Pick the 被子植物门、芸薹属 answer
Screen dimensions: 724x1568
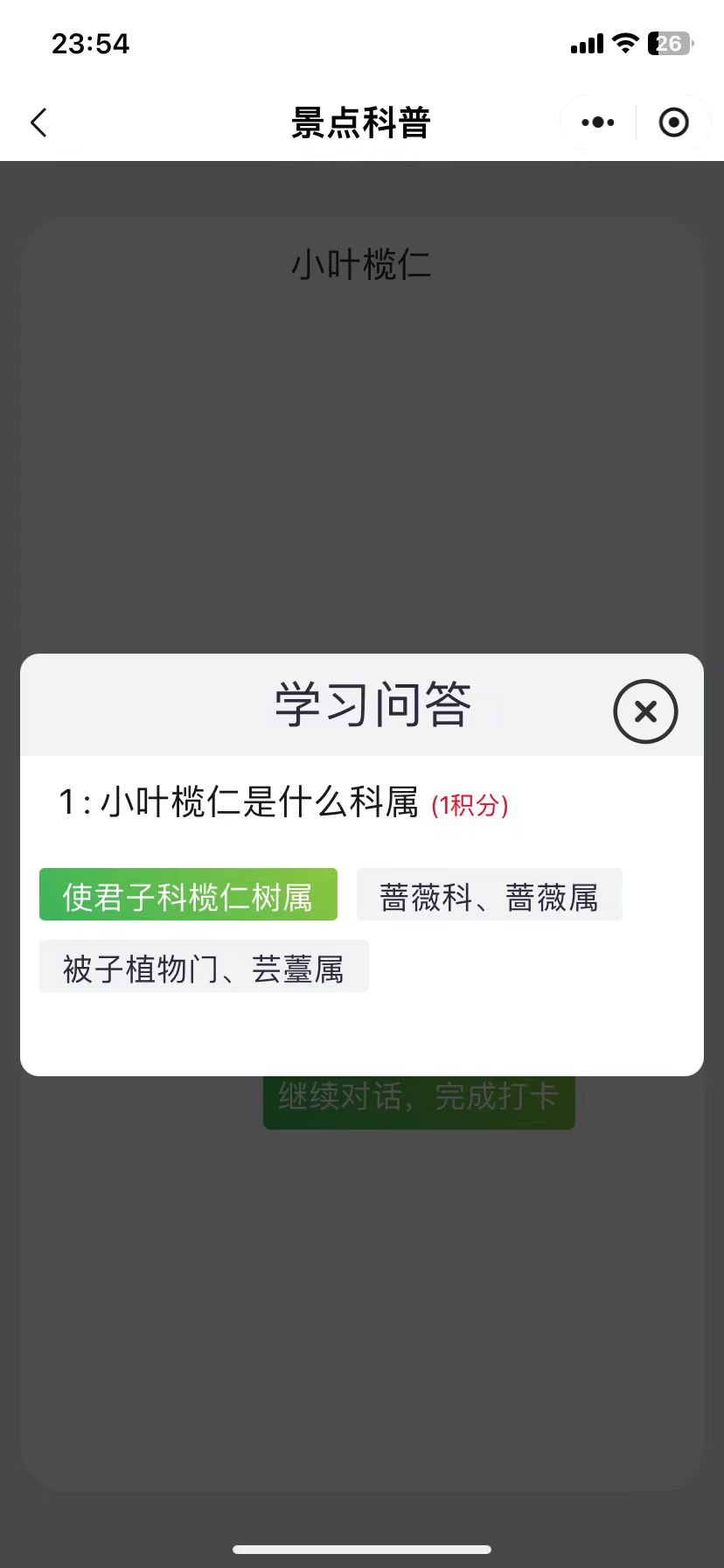[x=204, y=967]
